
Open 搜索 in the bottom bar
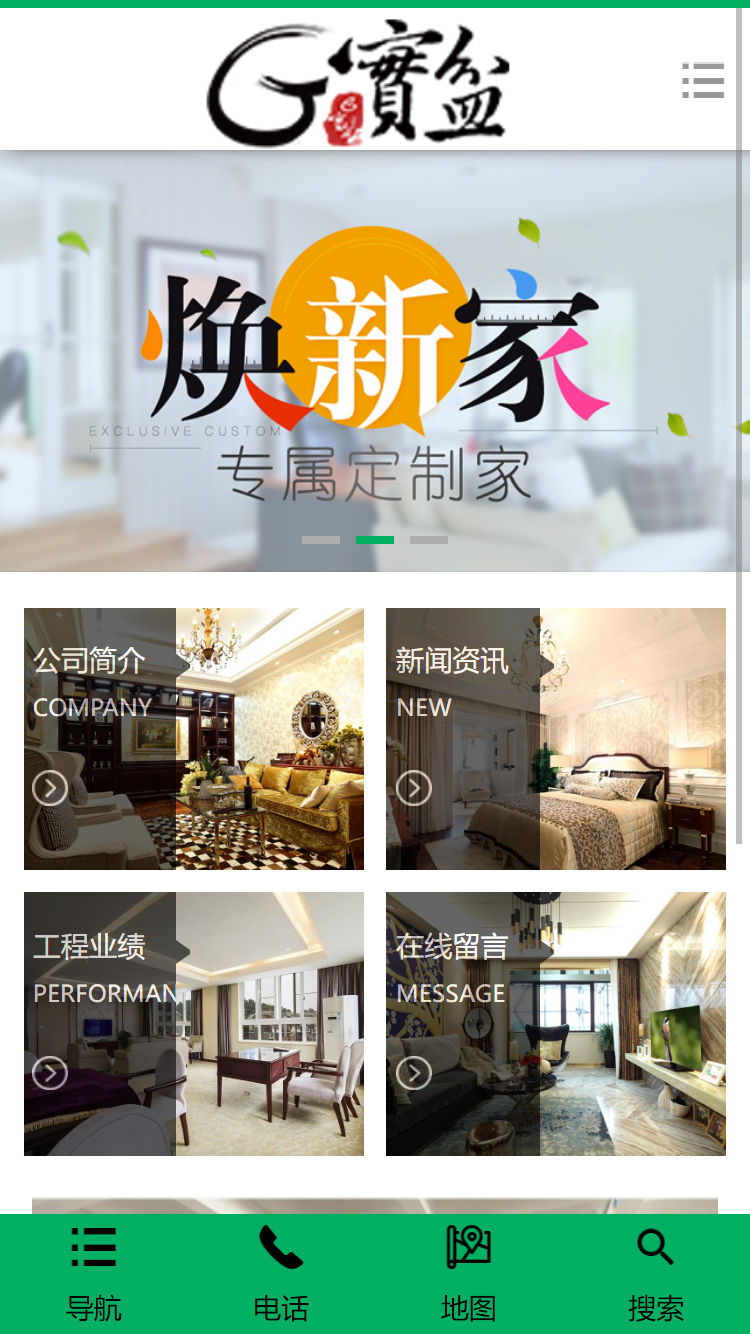tap(656, 1272)
